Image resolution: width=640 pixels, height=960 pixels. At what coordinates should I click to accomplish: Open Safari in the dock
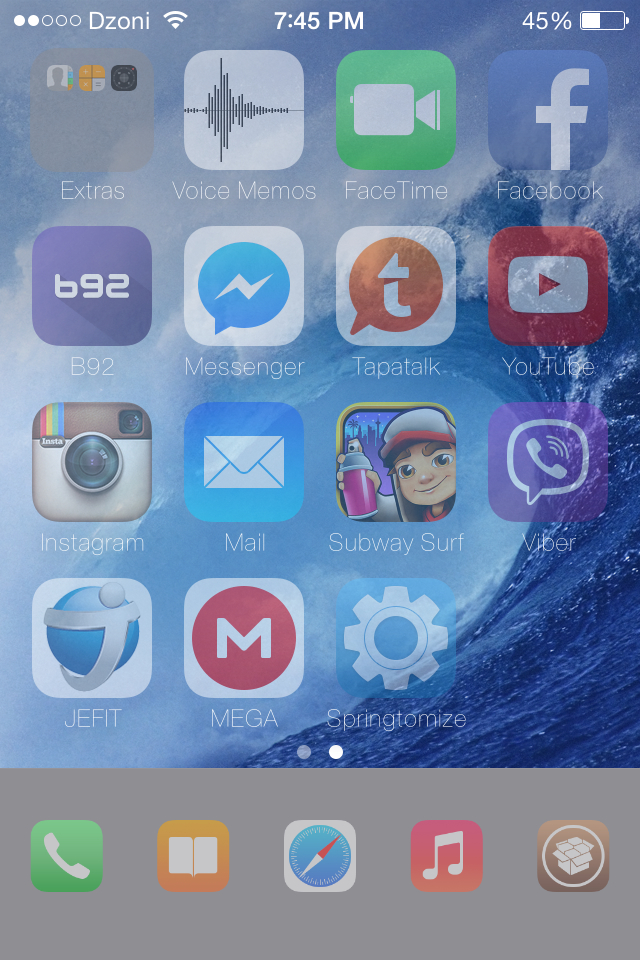320,856
